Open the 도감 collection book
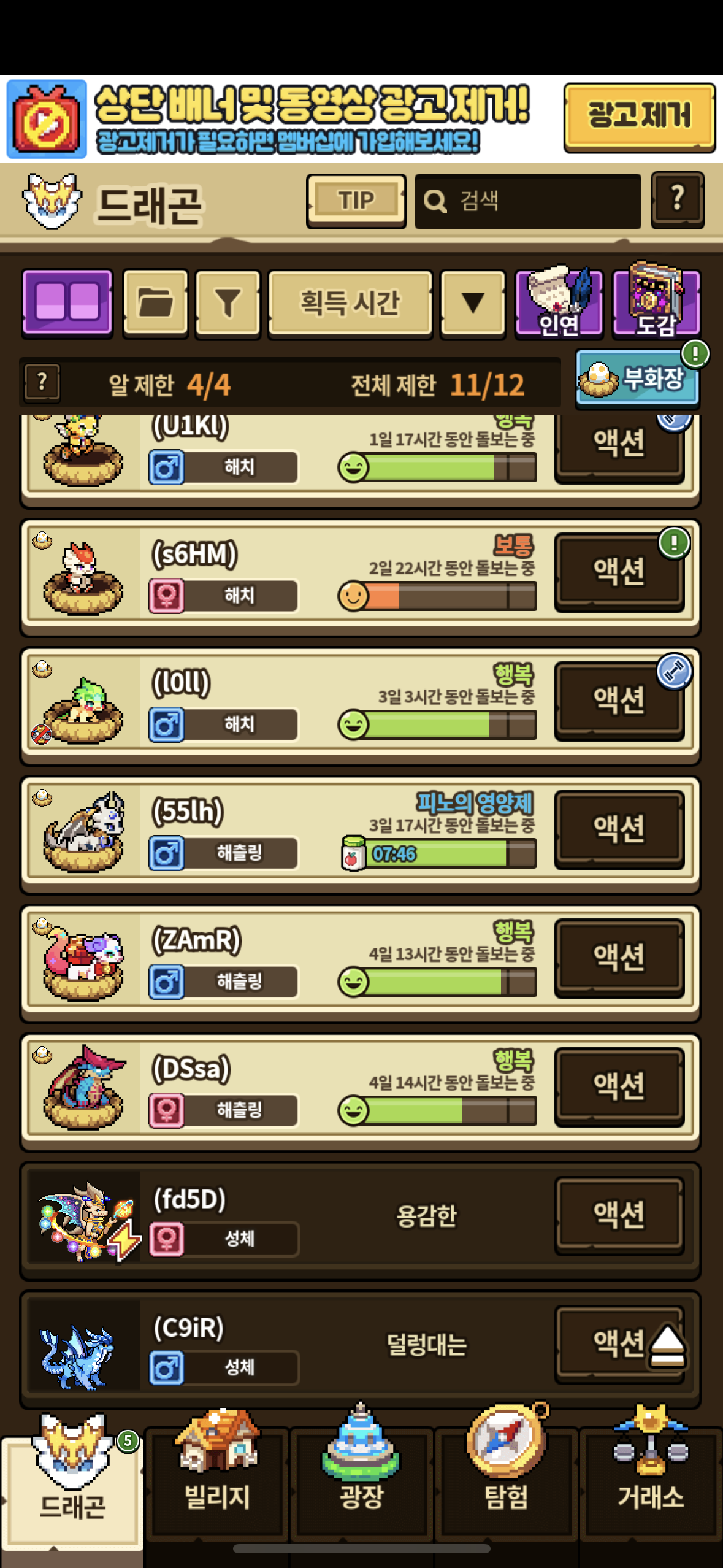Viewport: 723px width, 1568px height. (656, 302)
